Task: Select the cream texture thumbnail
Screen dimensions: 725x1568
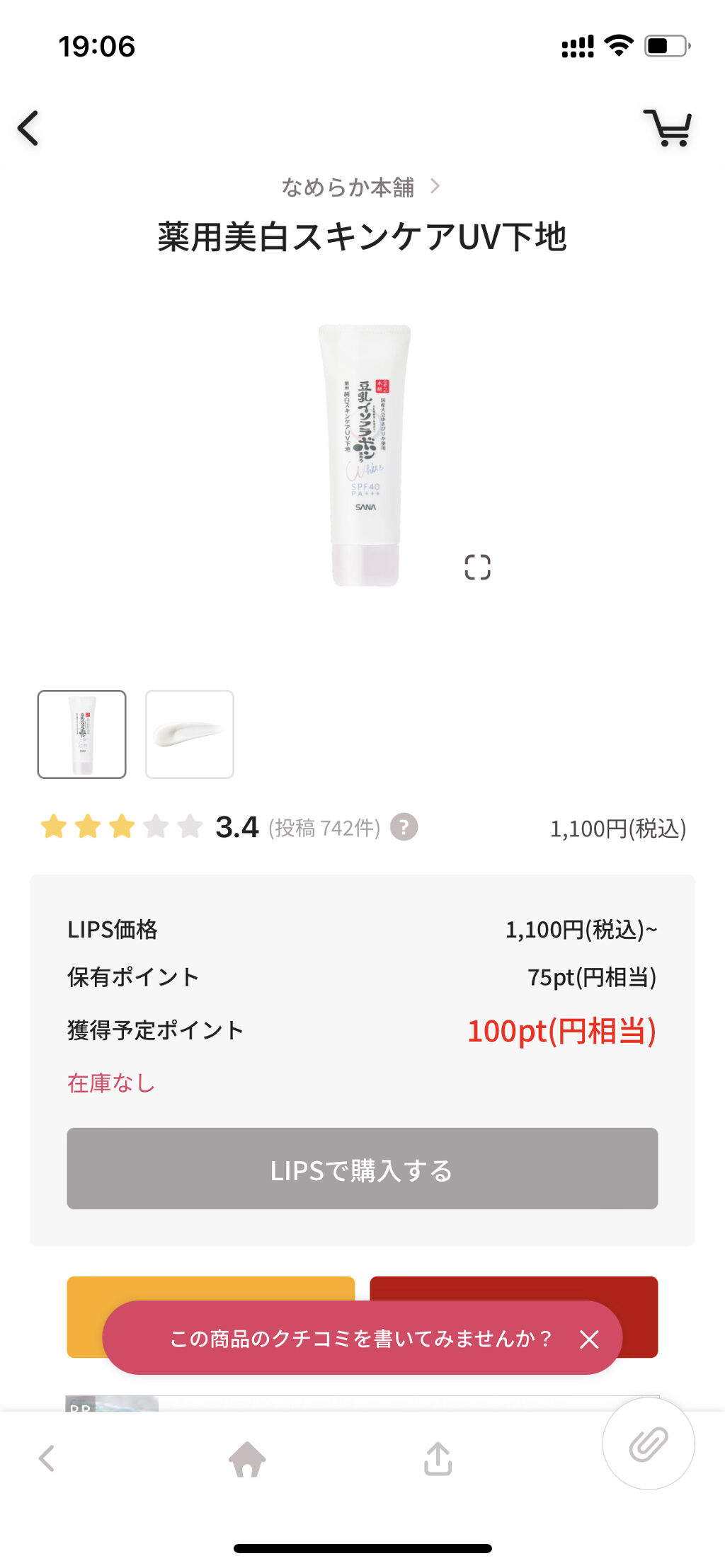Action: pyautogui.click(x=189, y=733)
